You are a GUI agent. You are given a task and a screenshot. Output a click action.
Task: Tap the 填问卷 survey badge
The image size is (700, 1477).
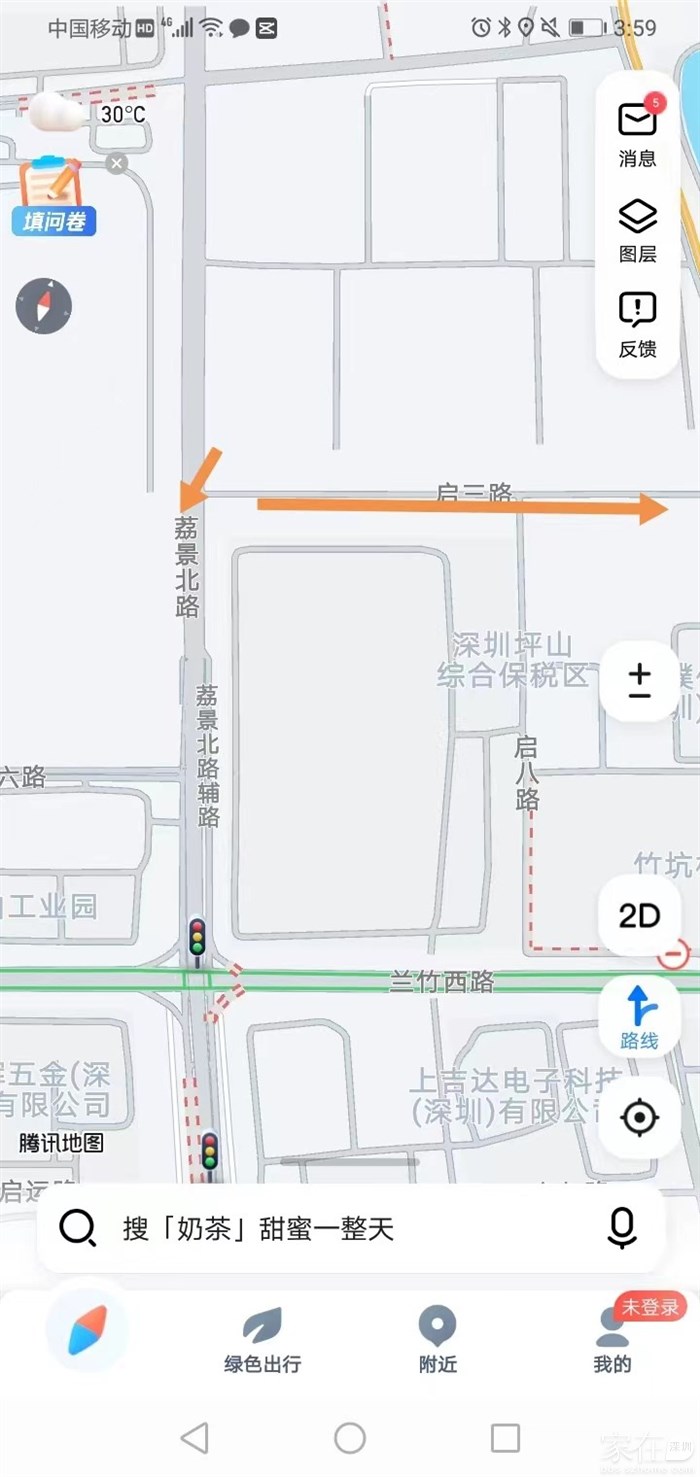click(x=53, y=197)
